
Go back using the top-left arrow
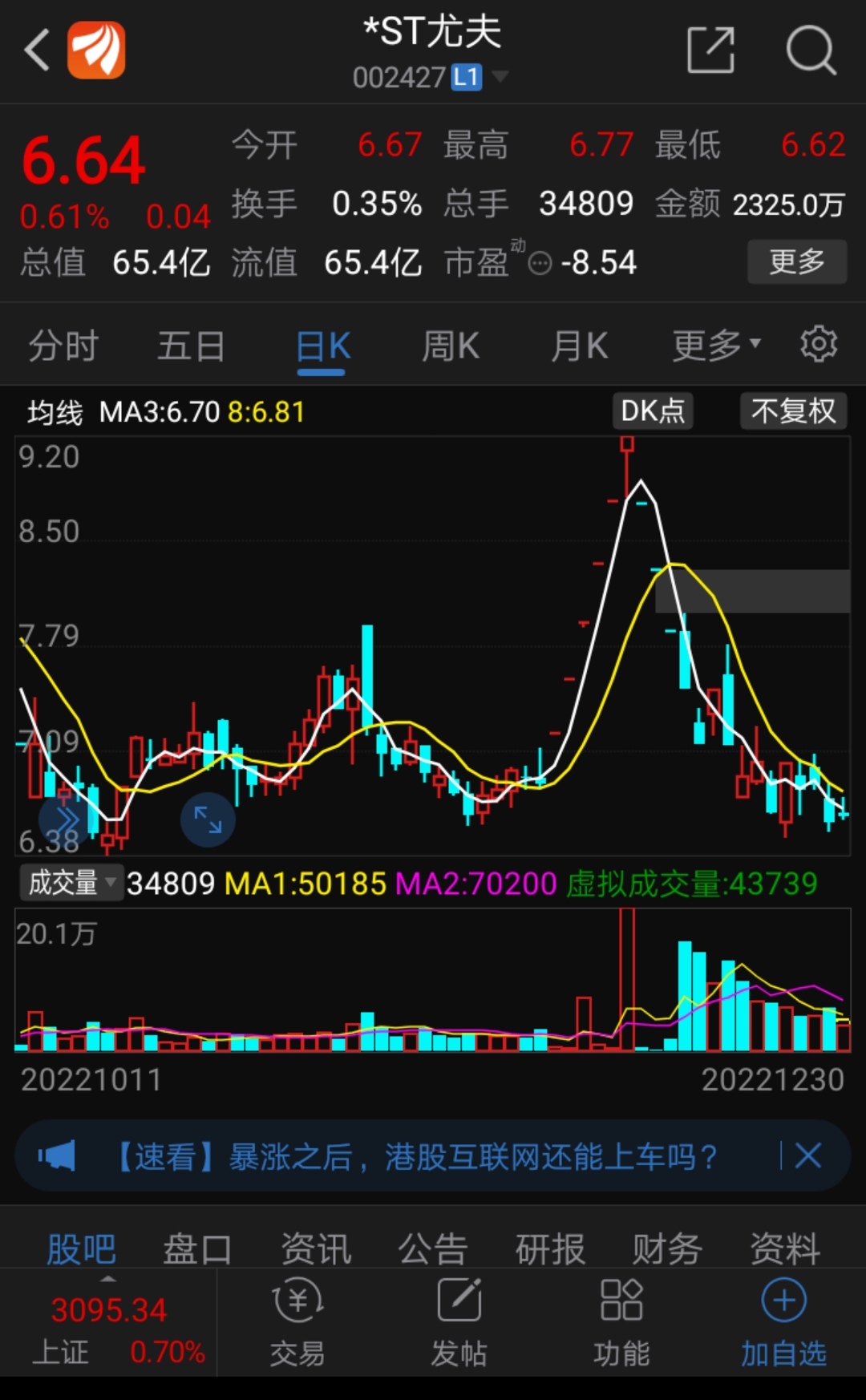click(37, 50)
